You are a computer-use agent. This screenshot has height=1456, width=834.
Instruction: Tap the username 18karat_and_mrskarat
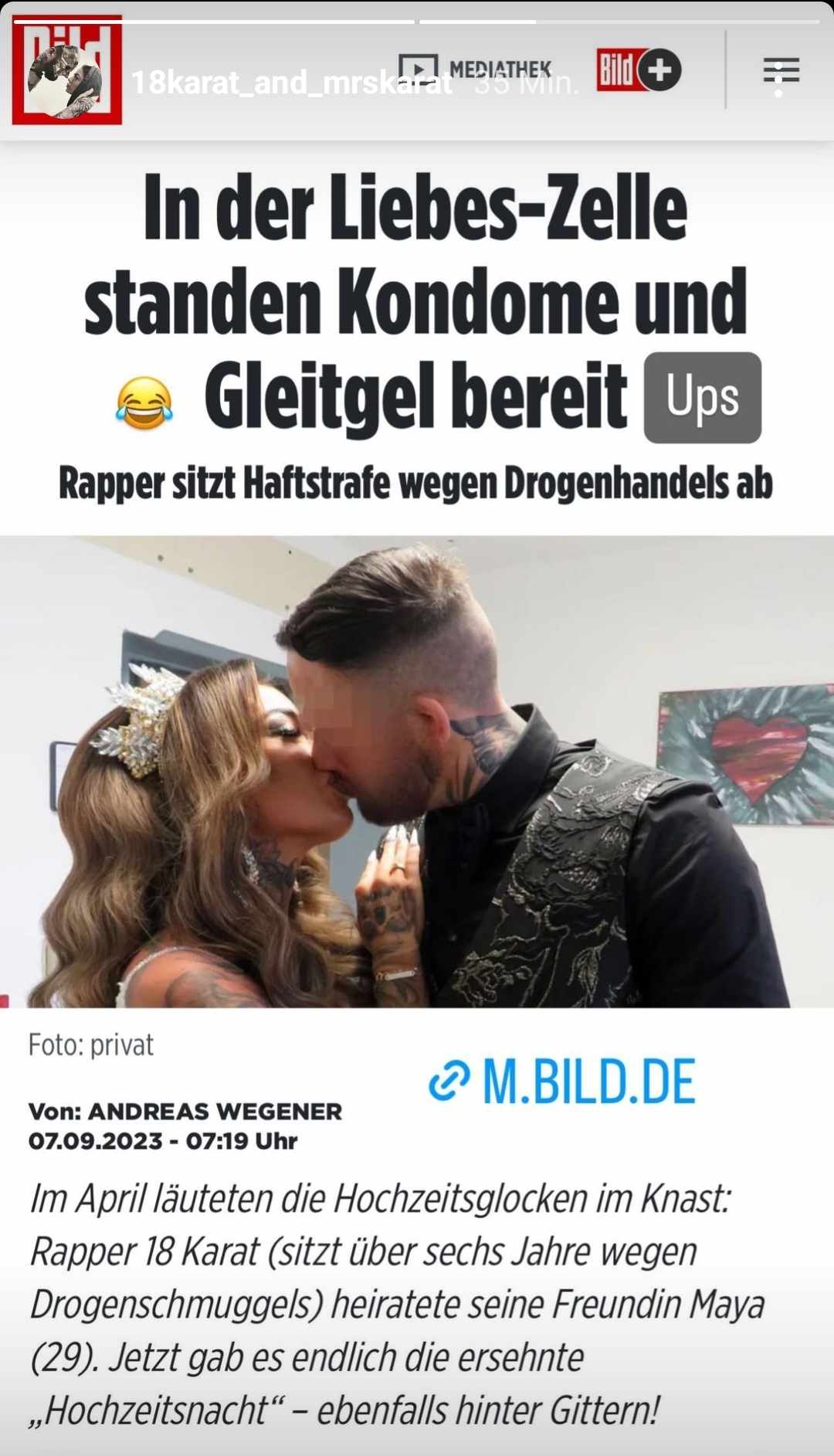tap(291, 83)
